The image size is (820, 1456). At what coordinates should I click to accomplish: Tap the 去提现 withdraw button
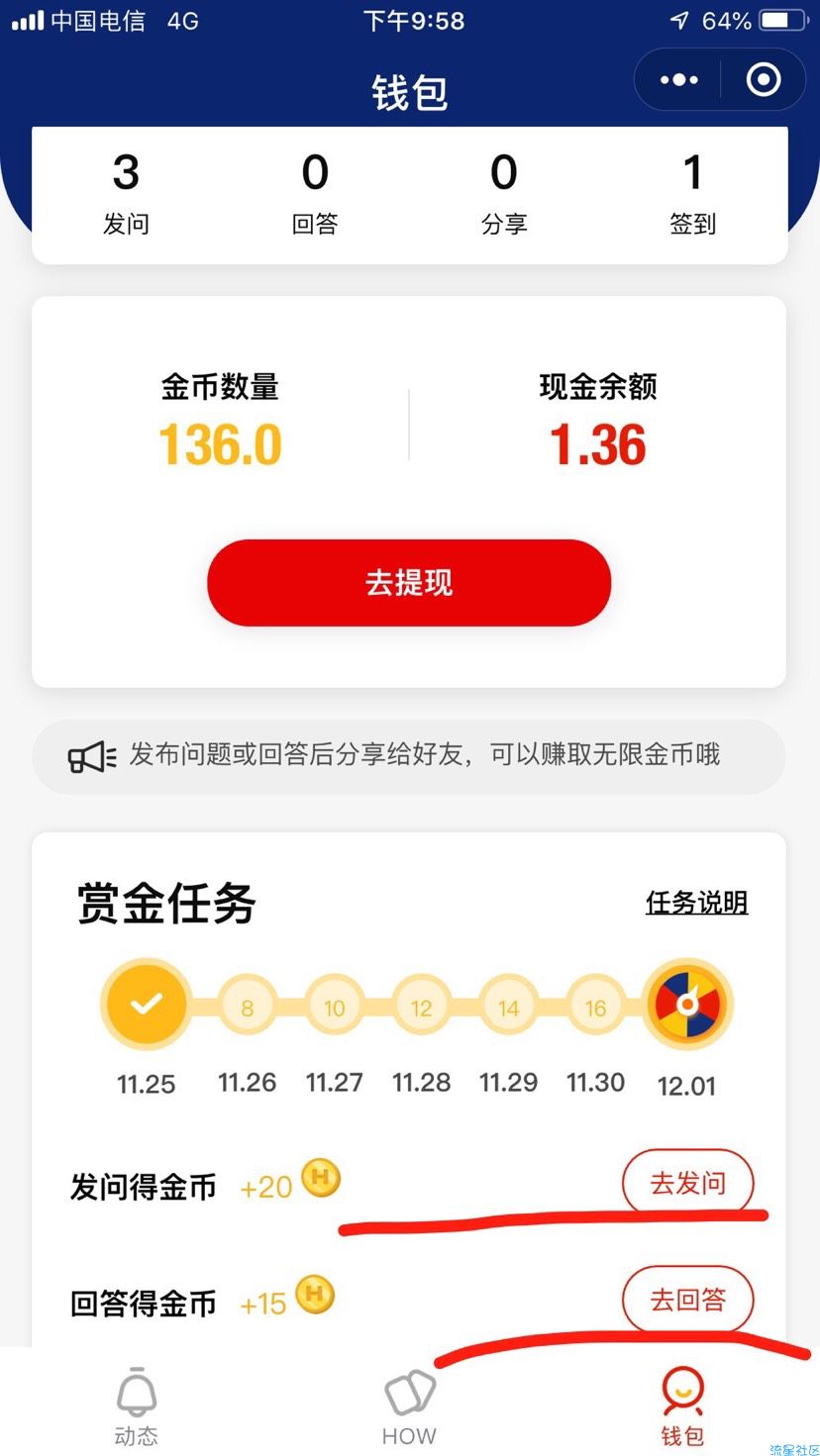tap(409, 583)
